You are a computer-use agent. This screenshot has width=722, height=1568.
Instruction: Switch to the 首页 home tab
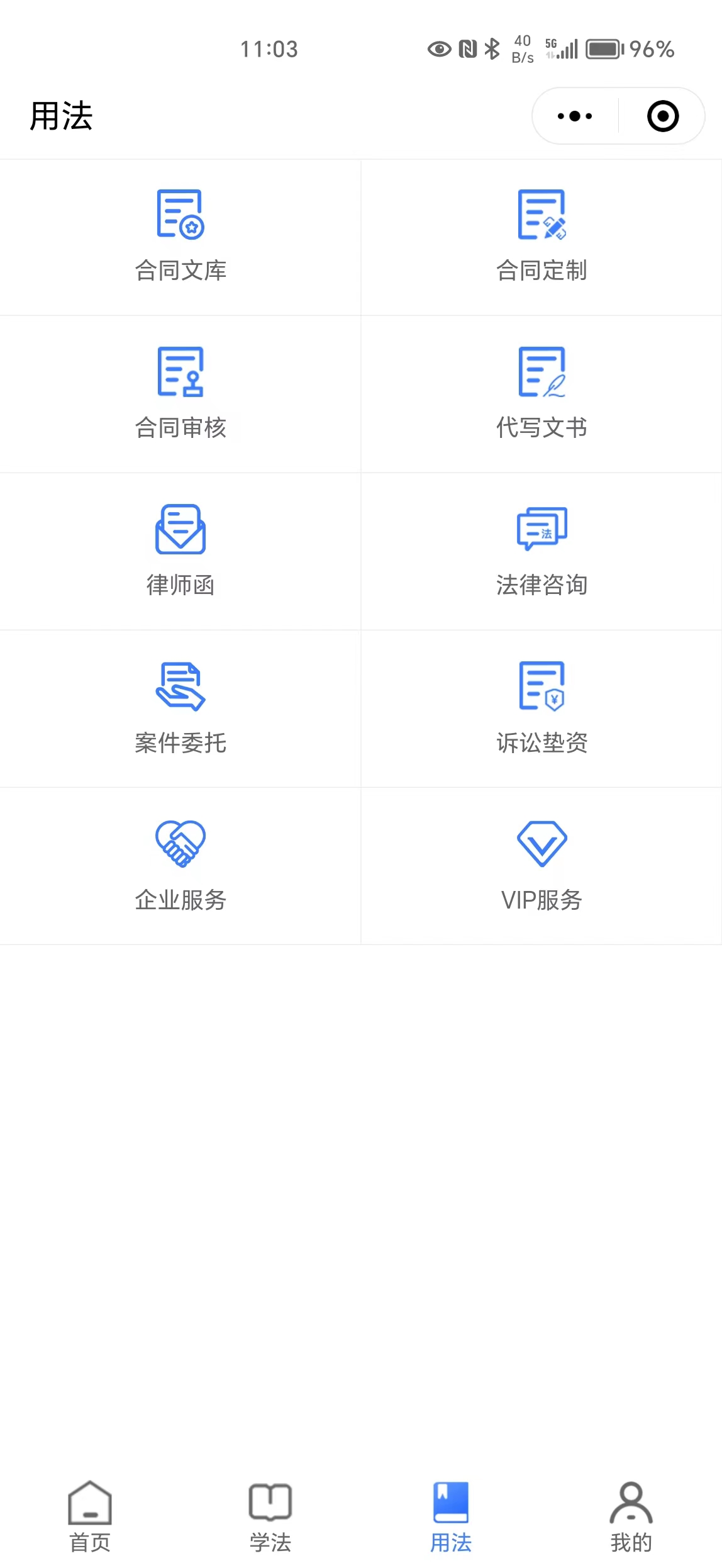pos(90,1517)
